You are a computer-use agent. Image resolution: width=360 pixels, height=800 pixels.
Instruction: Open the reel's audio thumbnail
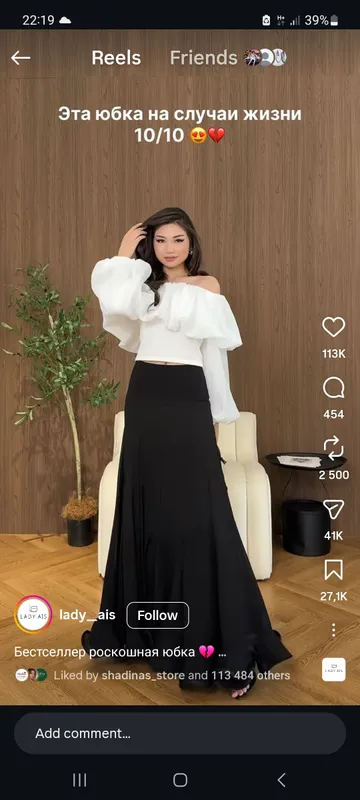tap(333, 669)
